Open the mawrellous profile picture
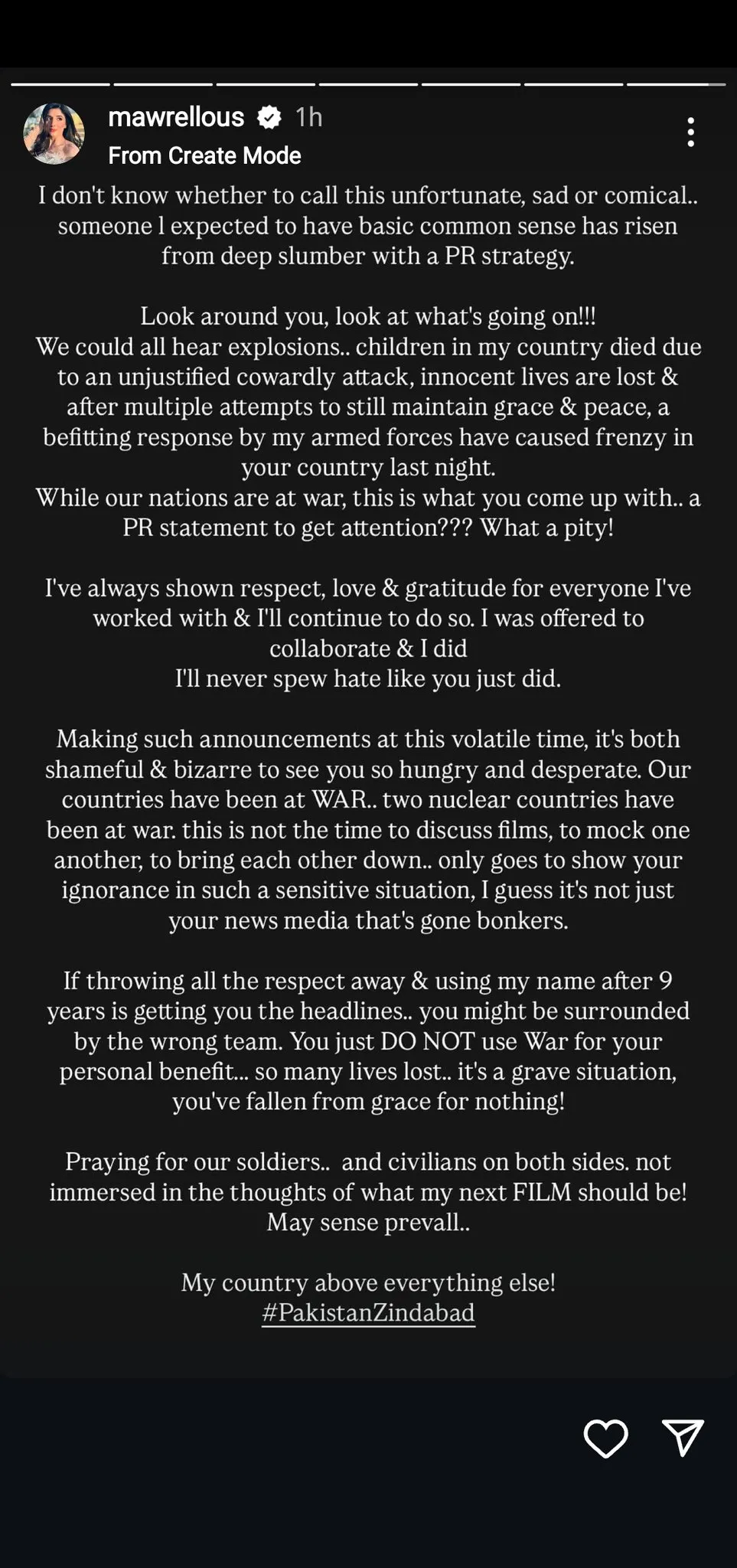This screenshot has width=737, height=1568. point(54,134)
